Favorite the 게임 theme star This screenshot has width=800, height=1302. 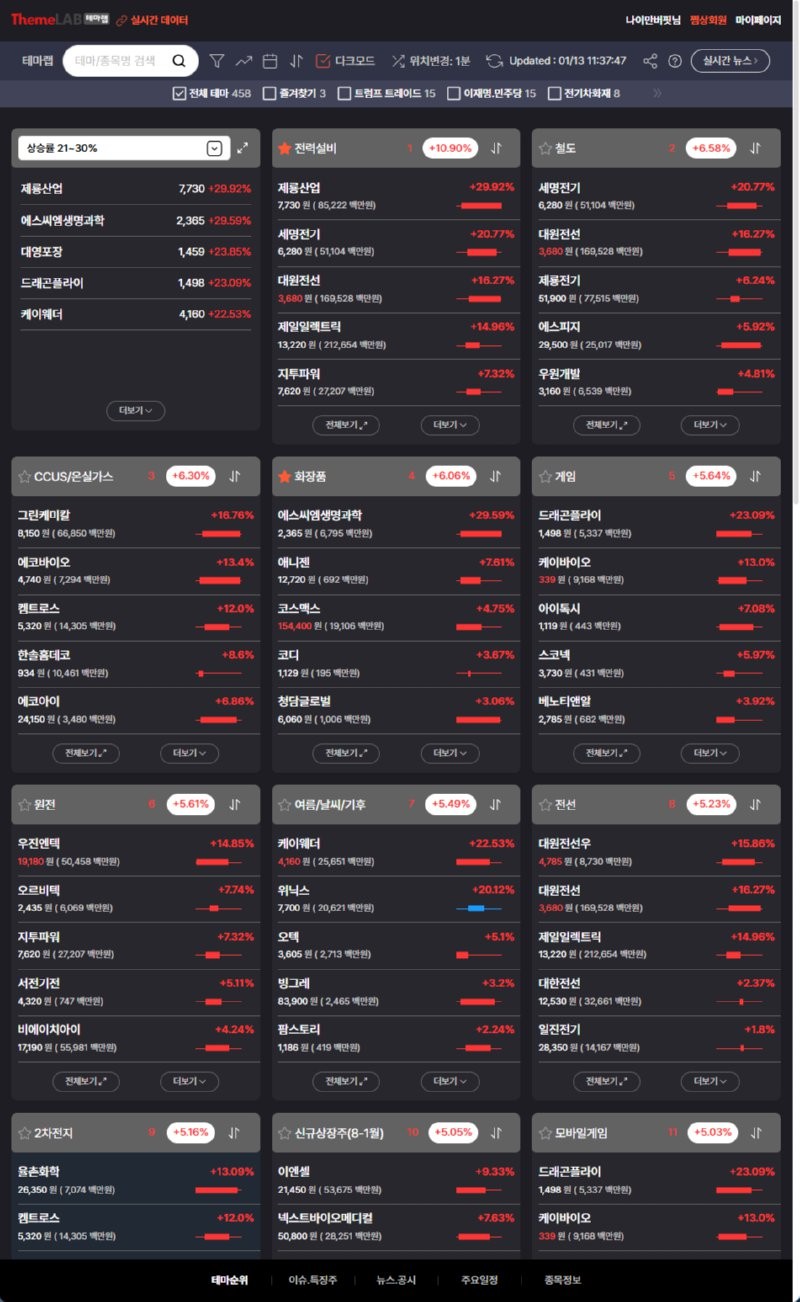[544, 476]
